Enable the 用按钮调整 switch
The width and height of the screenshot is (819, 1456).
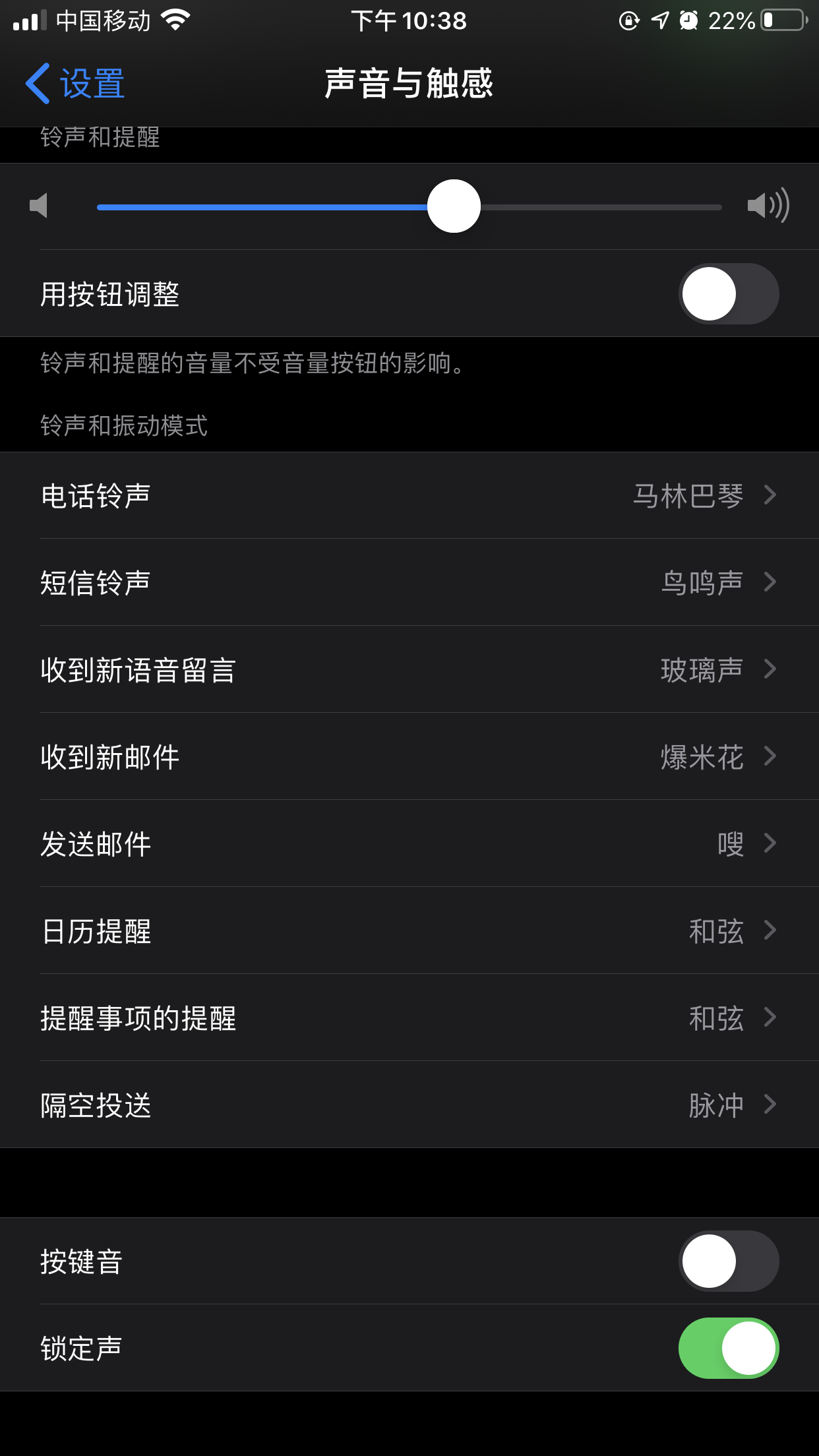click(x=728, y=294)
